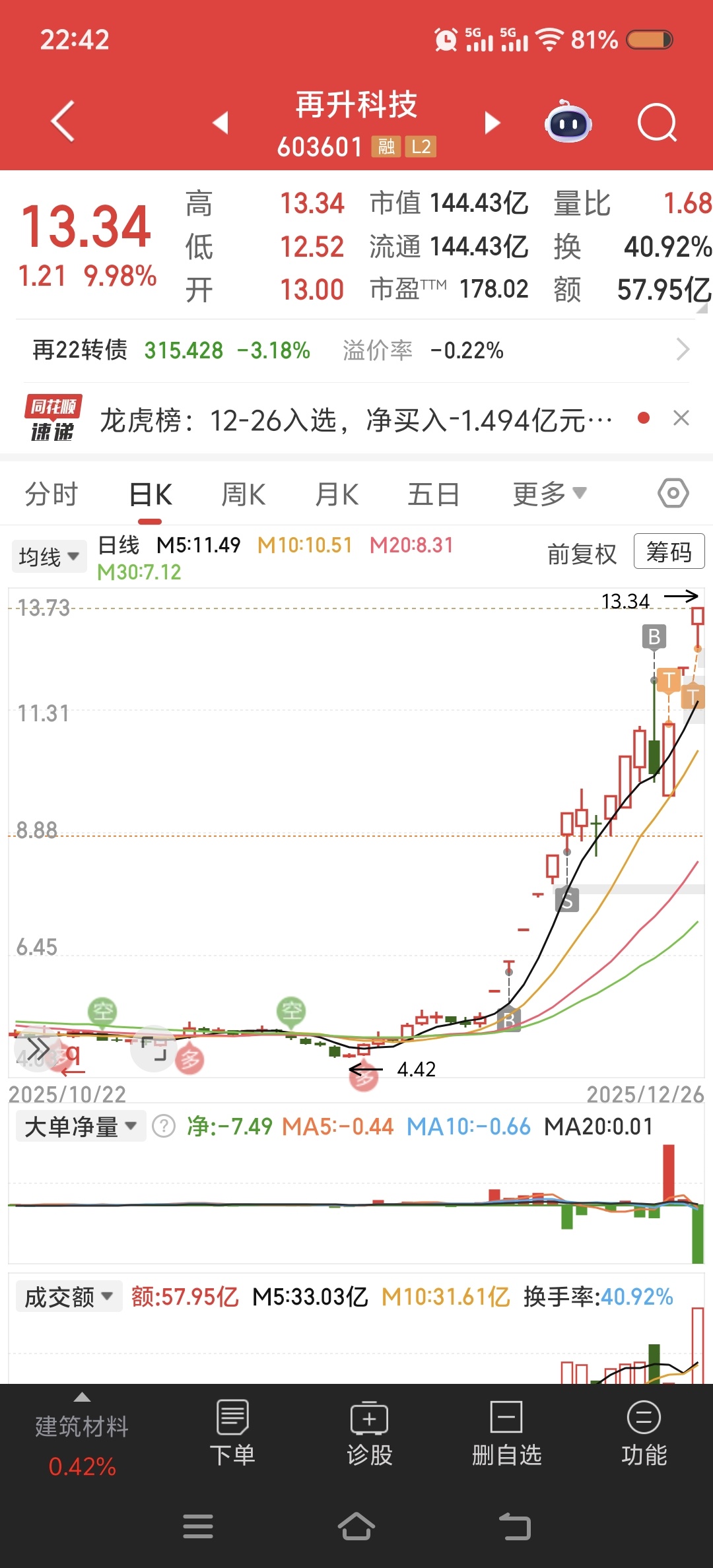
Task: Open chart settings hexagon icon
Action: coord(673,493)
